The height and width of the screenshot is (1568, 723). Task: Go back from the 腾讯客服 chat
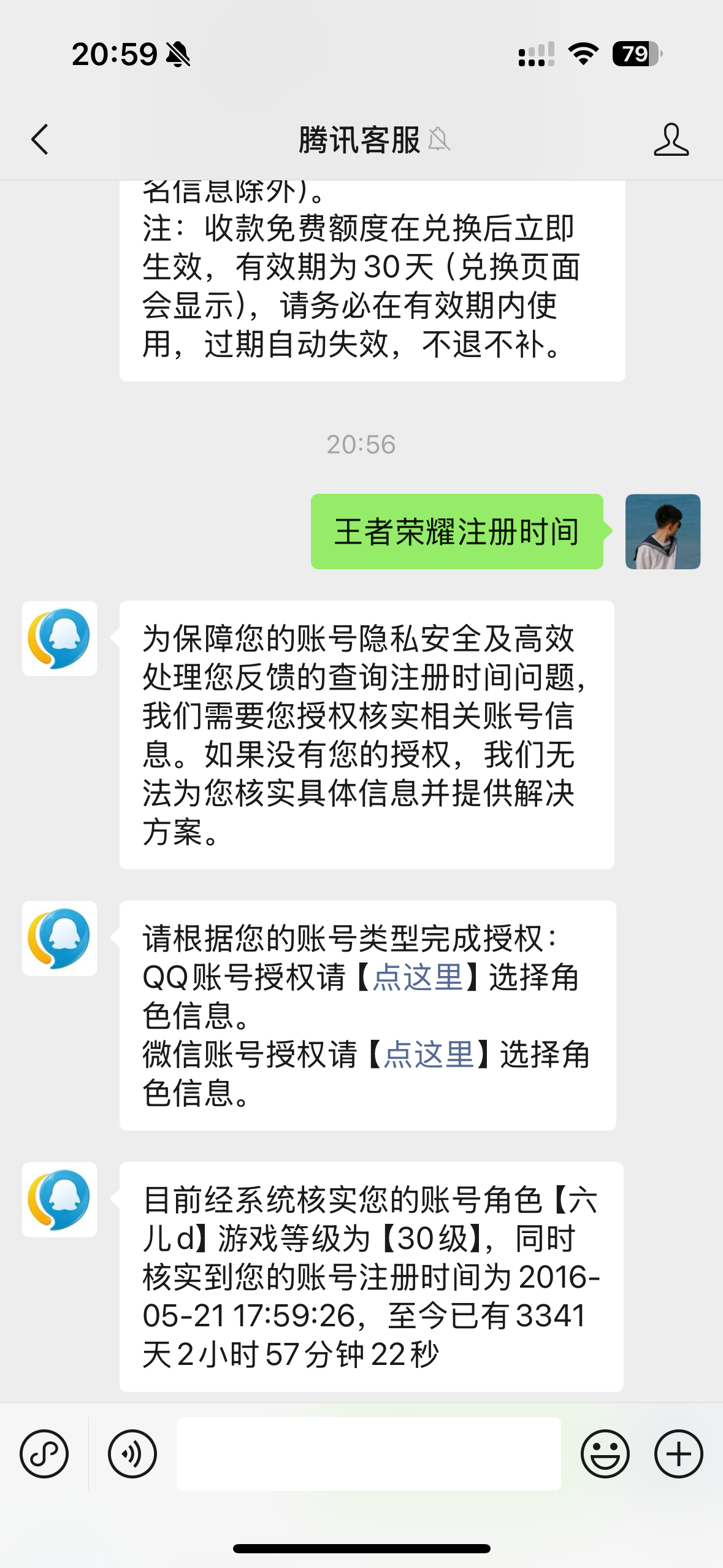point(40,139)
